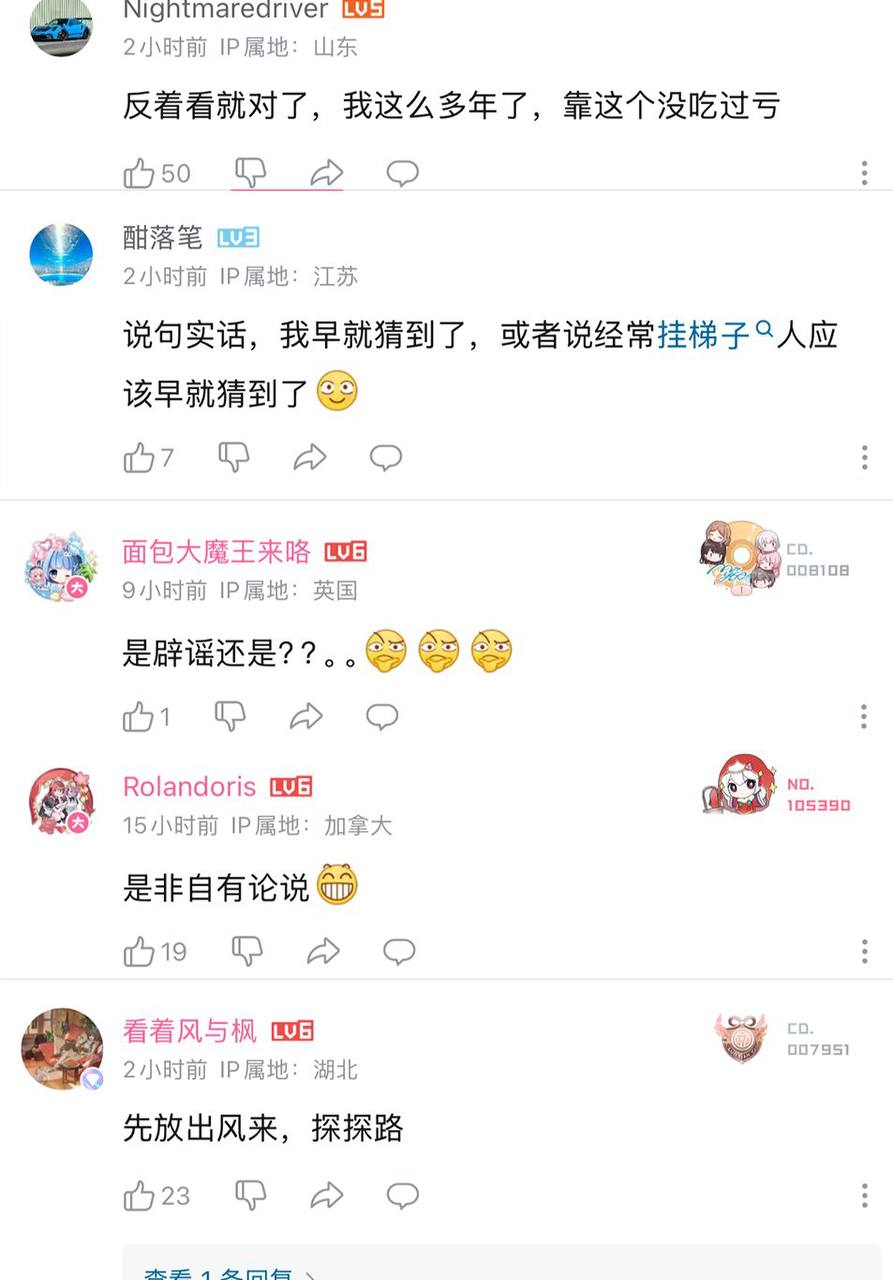Like Rolandoris's comment
The image size is (893, 1280).
(140, 951)
